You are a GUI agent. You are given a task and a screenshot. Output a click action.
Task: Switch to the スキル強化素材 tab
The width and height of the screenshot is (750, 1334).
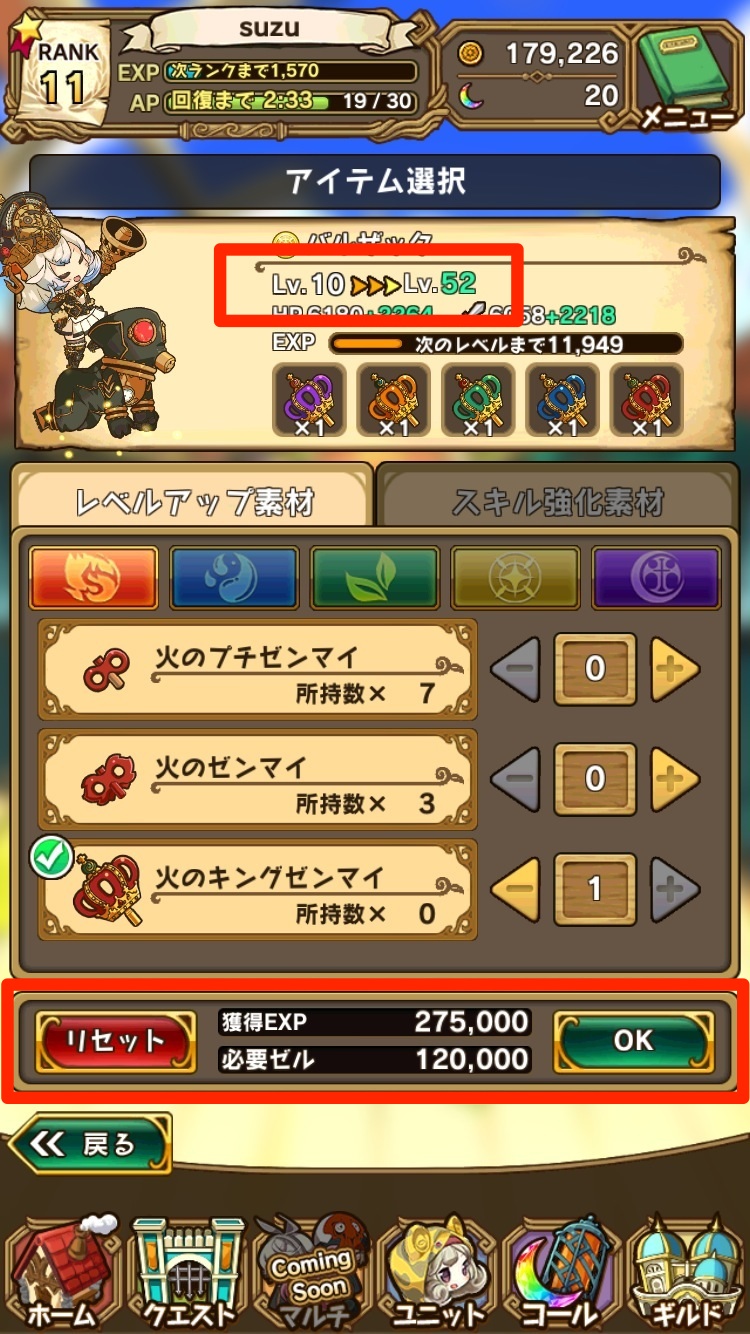click(558, 501)
